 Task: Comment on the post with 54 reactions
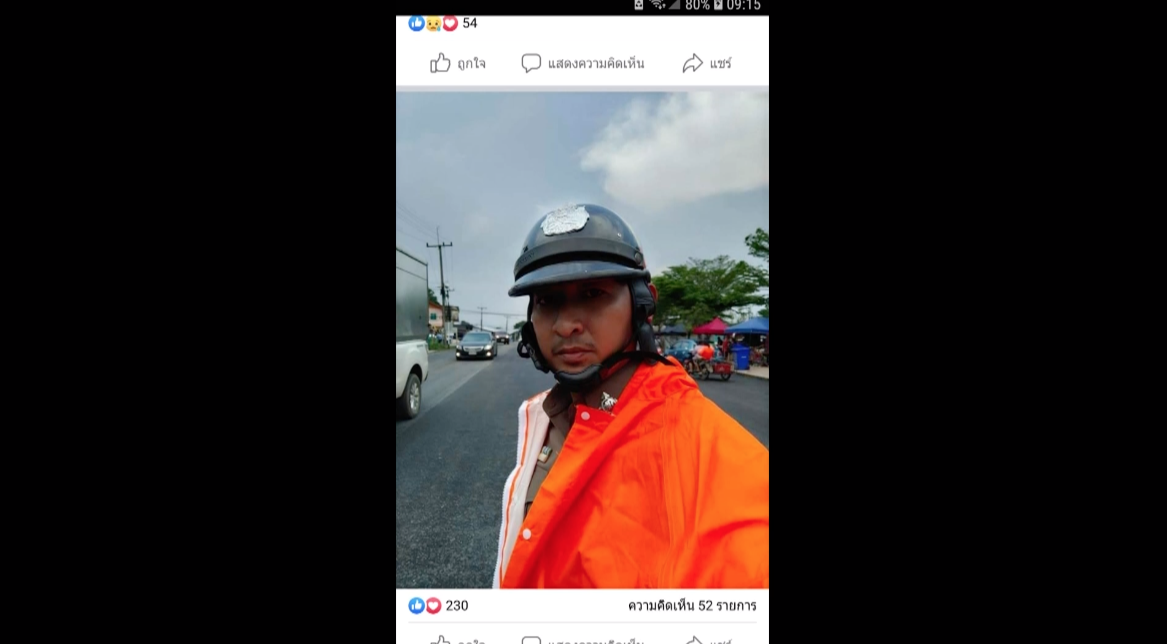click(x=583, y=63)
